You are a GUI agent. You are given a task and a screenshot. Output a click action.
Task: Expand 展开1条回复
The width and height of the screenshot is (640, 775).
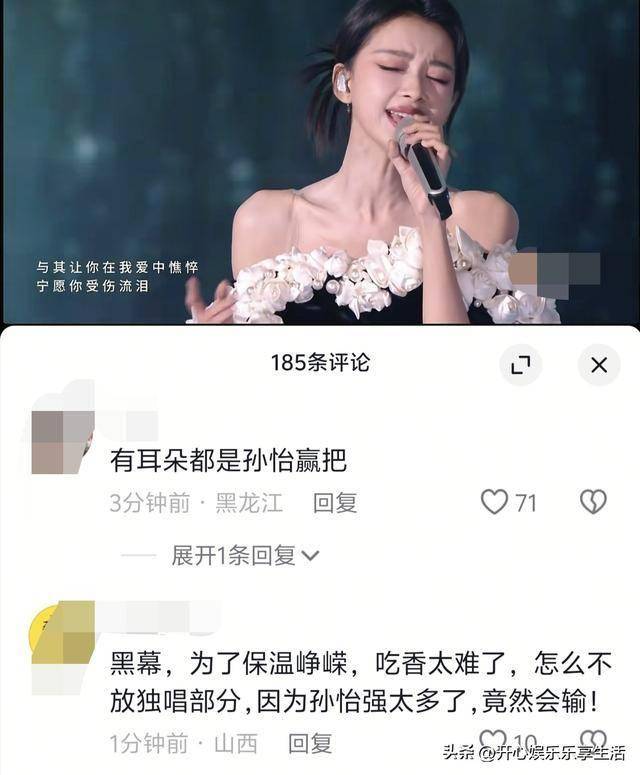pos(244,555)
